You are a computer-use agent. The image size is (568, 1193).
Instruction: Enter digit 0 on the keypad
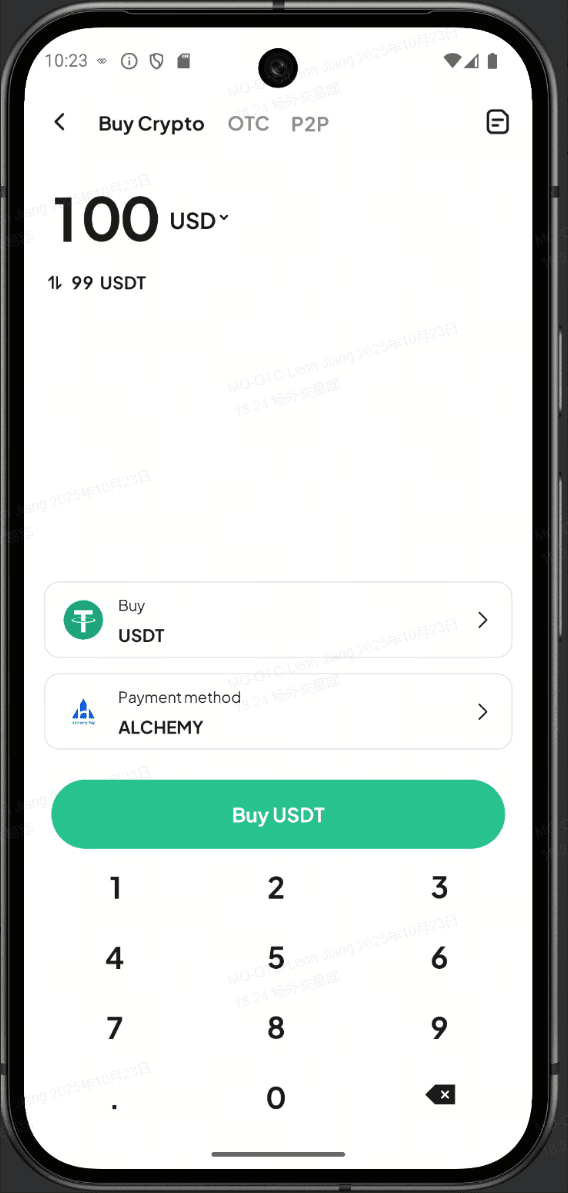click(x=276, y=1098)
